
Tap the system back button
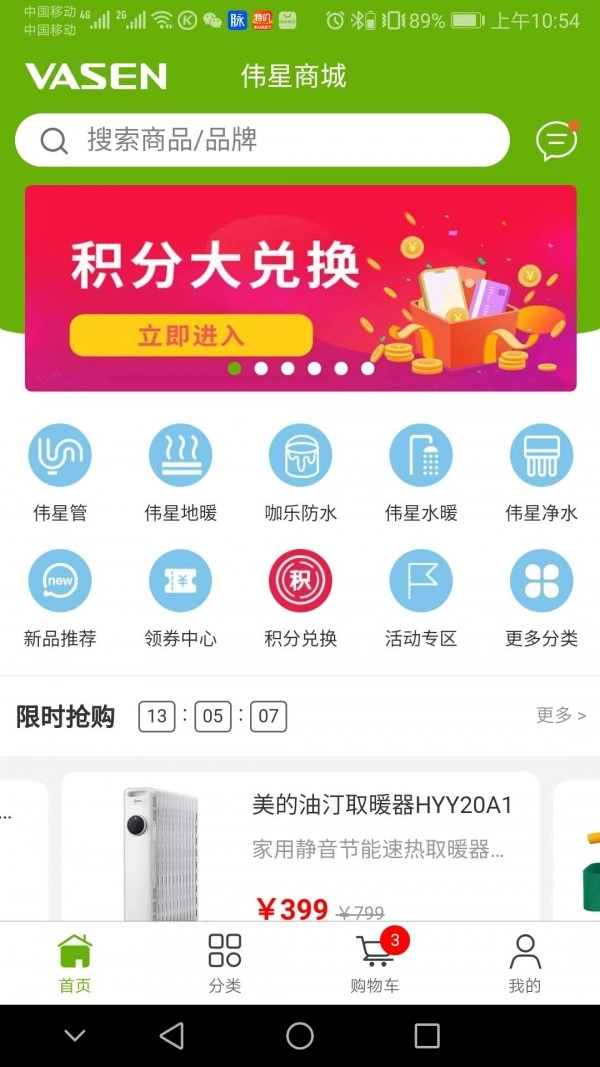coord(172,1036)
